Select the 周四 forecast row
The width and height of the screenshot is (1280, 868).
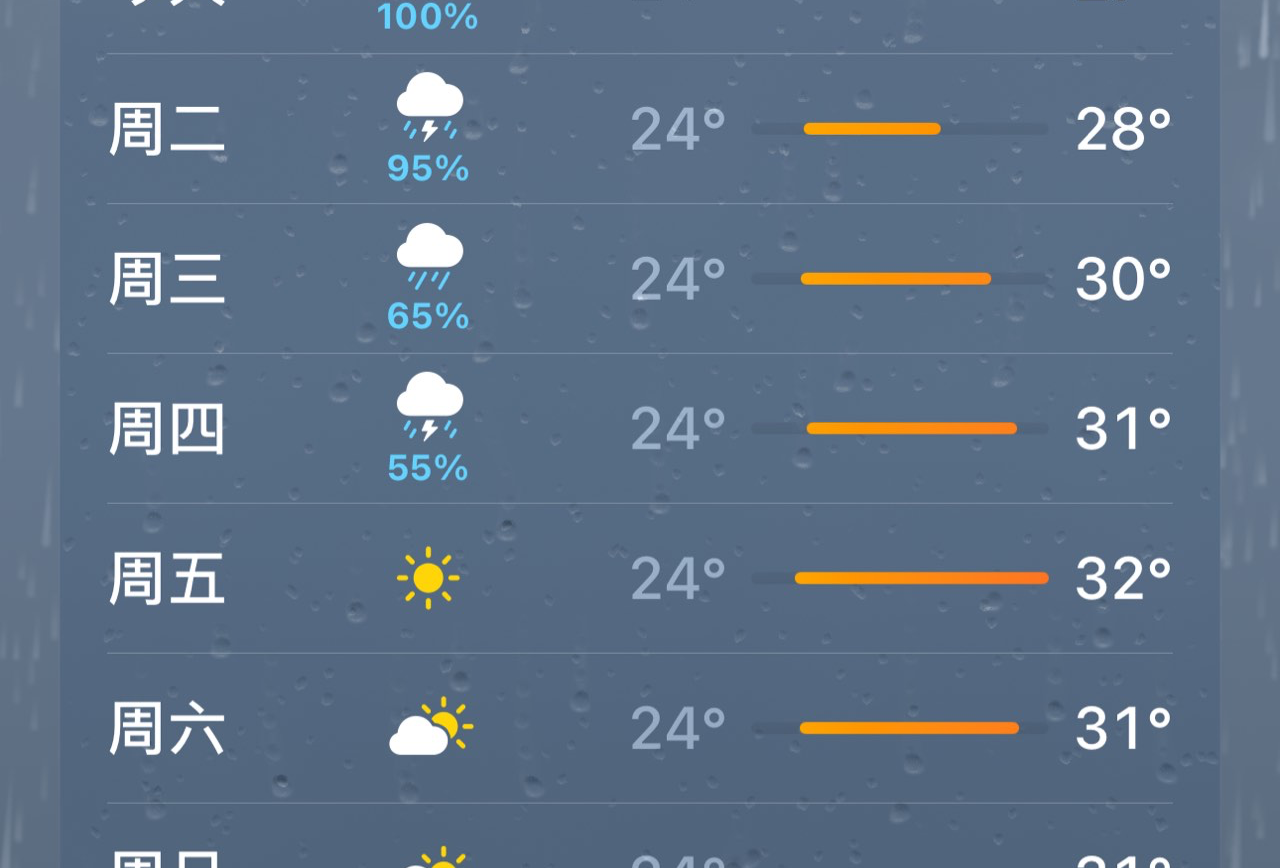[640, 429]
